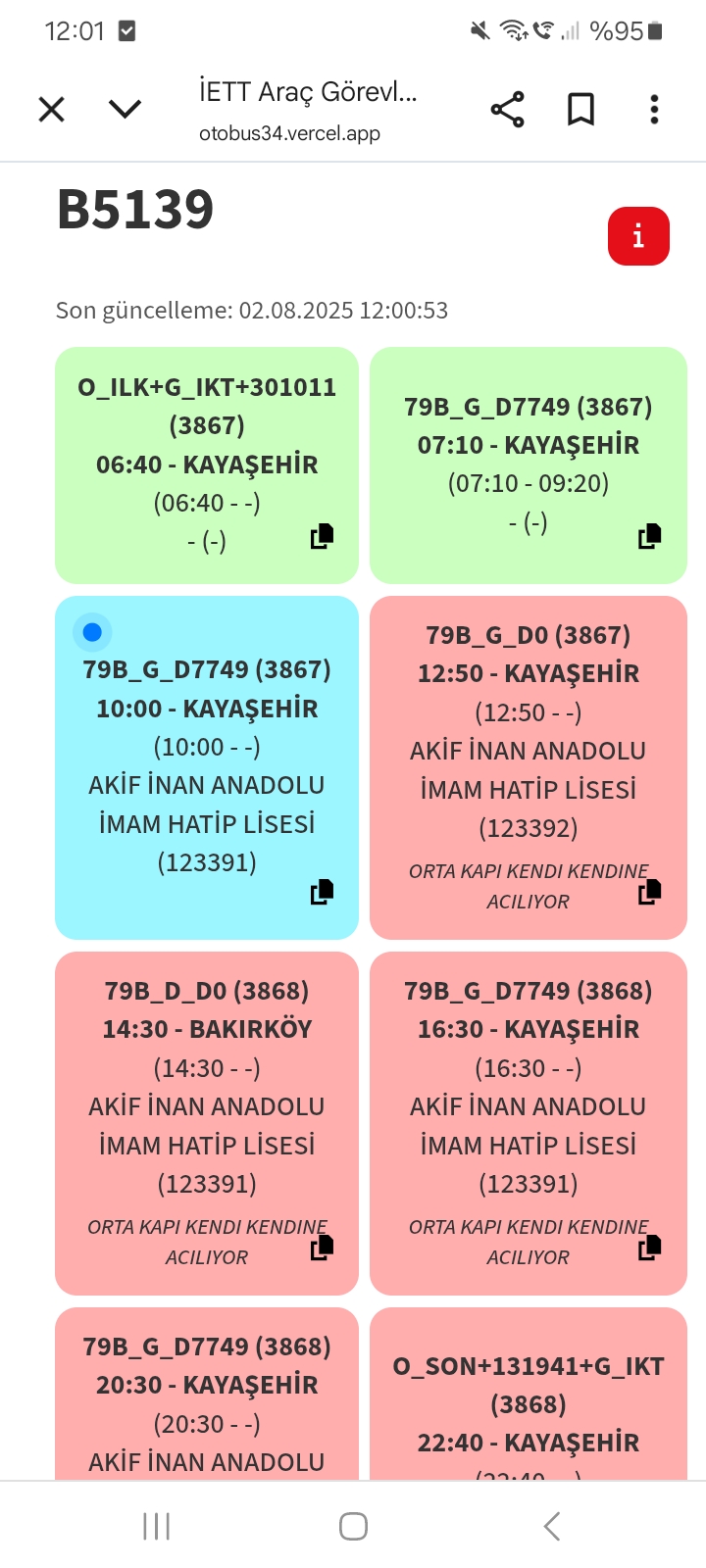
Task: Copy the 12:50 KAYAŞEHİR task
Action: click(x=649, y=892)
